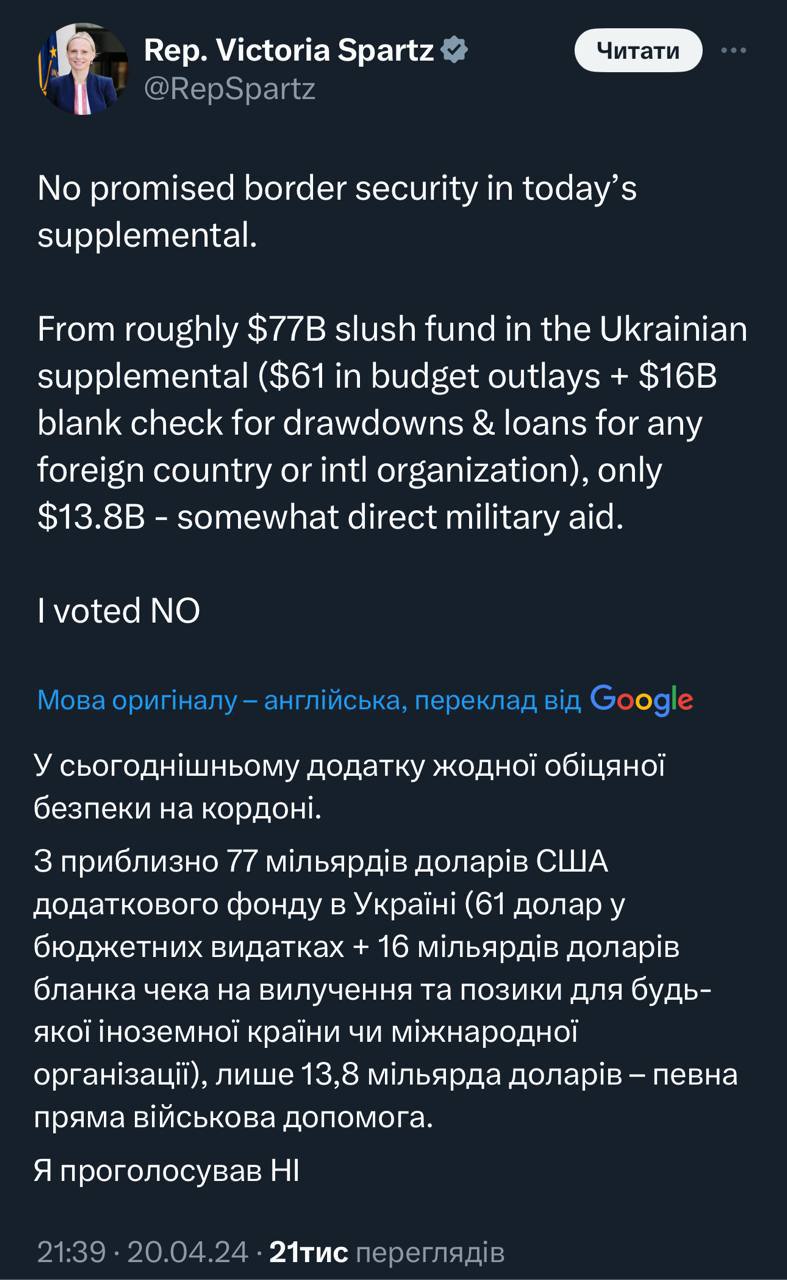Image resolution: width=787 pixels, height=1280 pixels.
Task: Open the tweet's three-dot overflow menu
Action: click(x=734, y=51)
